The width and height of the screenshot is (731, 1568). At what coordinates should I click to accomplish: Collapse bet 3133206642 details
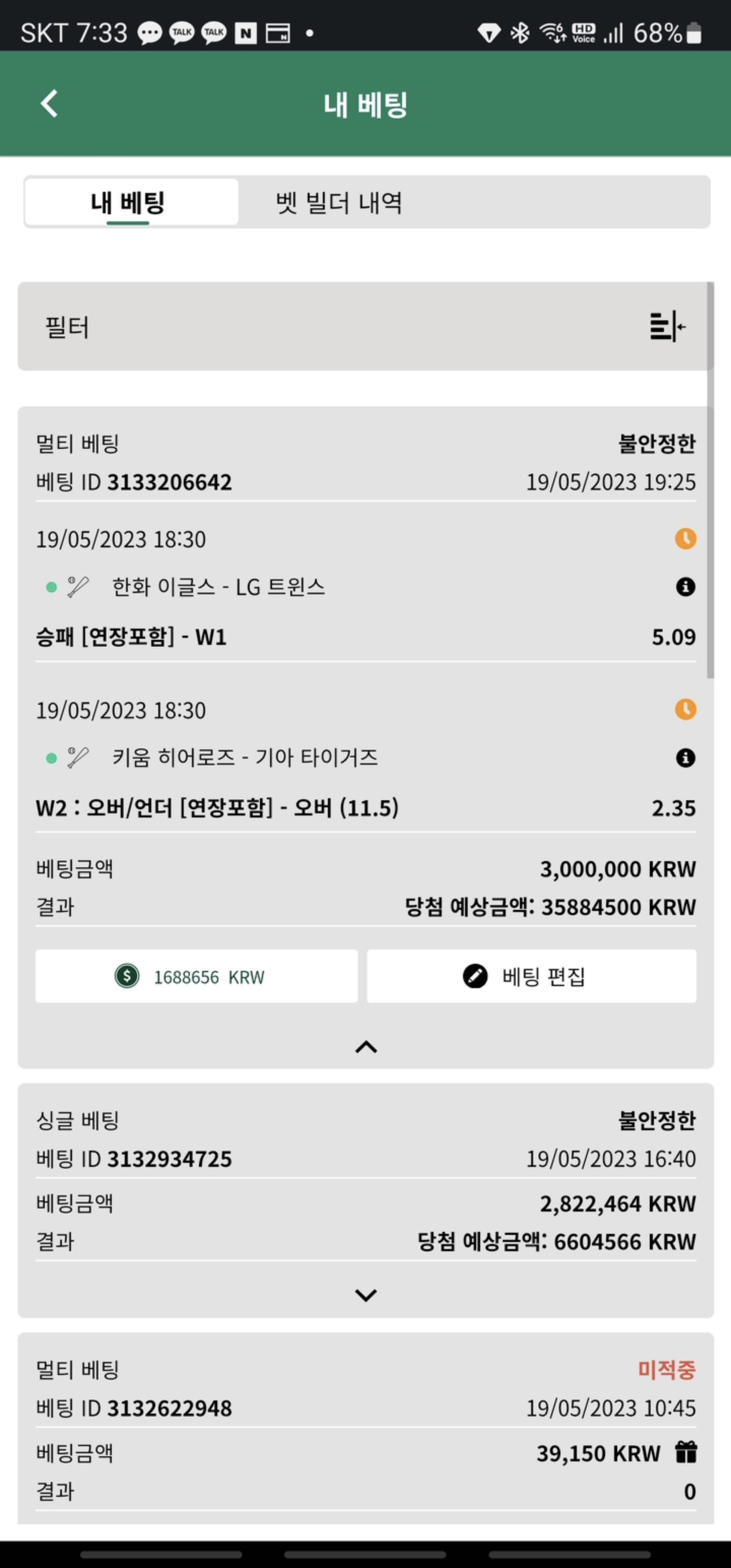[366, 1047]
